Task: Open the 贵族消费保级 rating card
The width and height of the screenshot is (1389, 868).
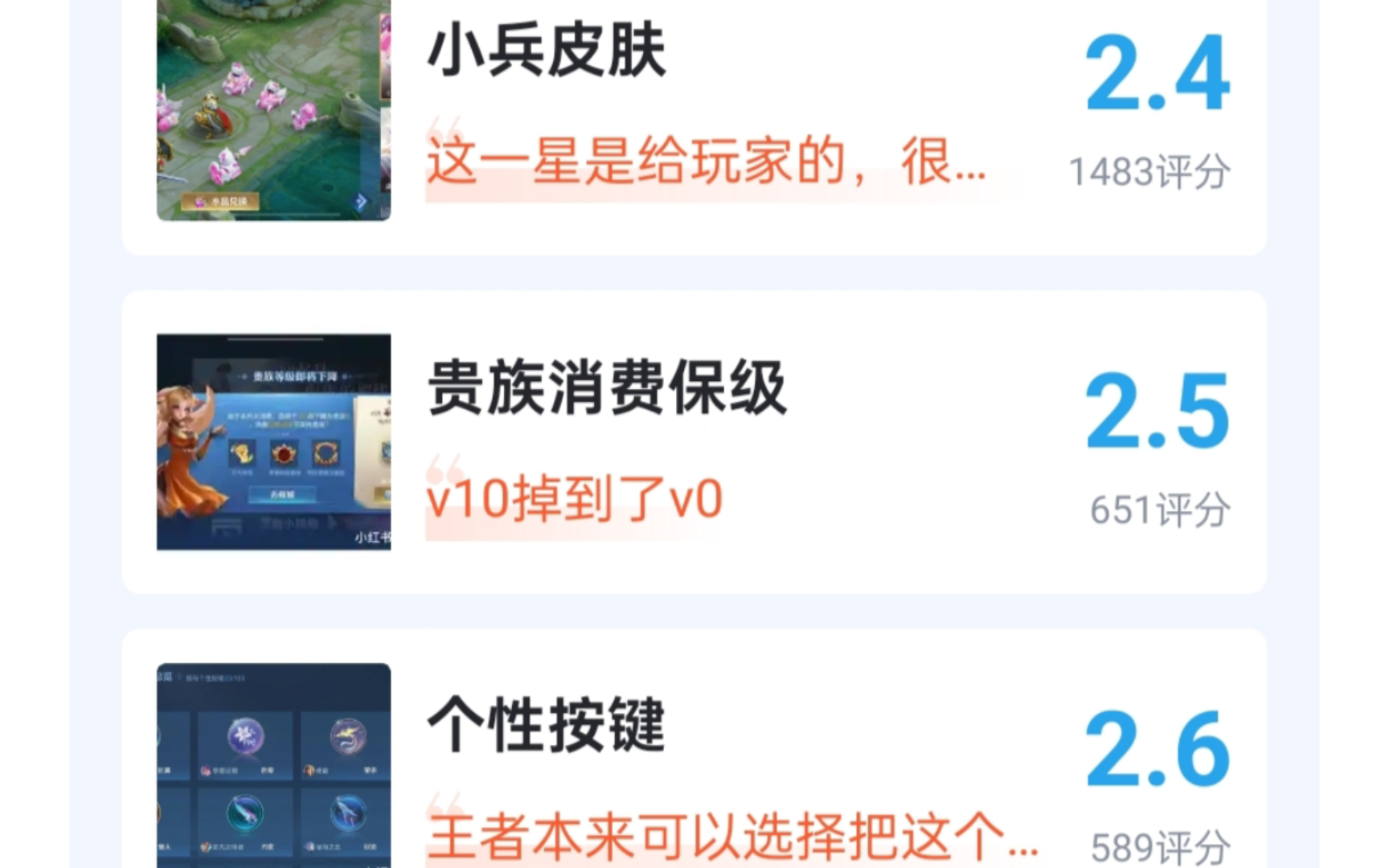Action: point(693,442)
